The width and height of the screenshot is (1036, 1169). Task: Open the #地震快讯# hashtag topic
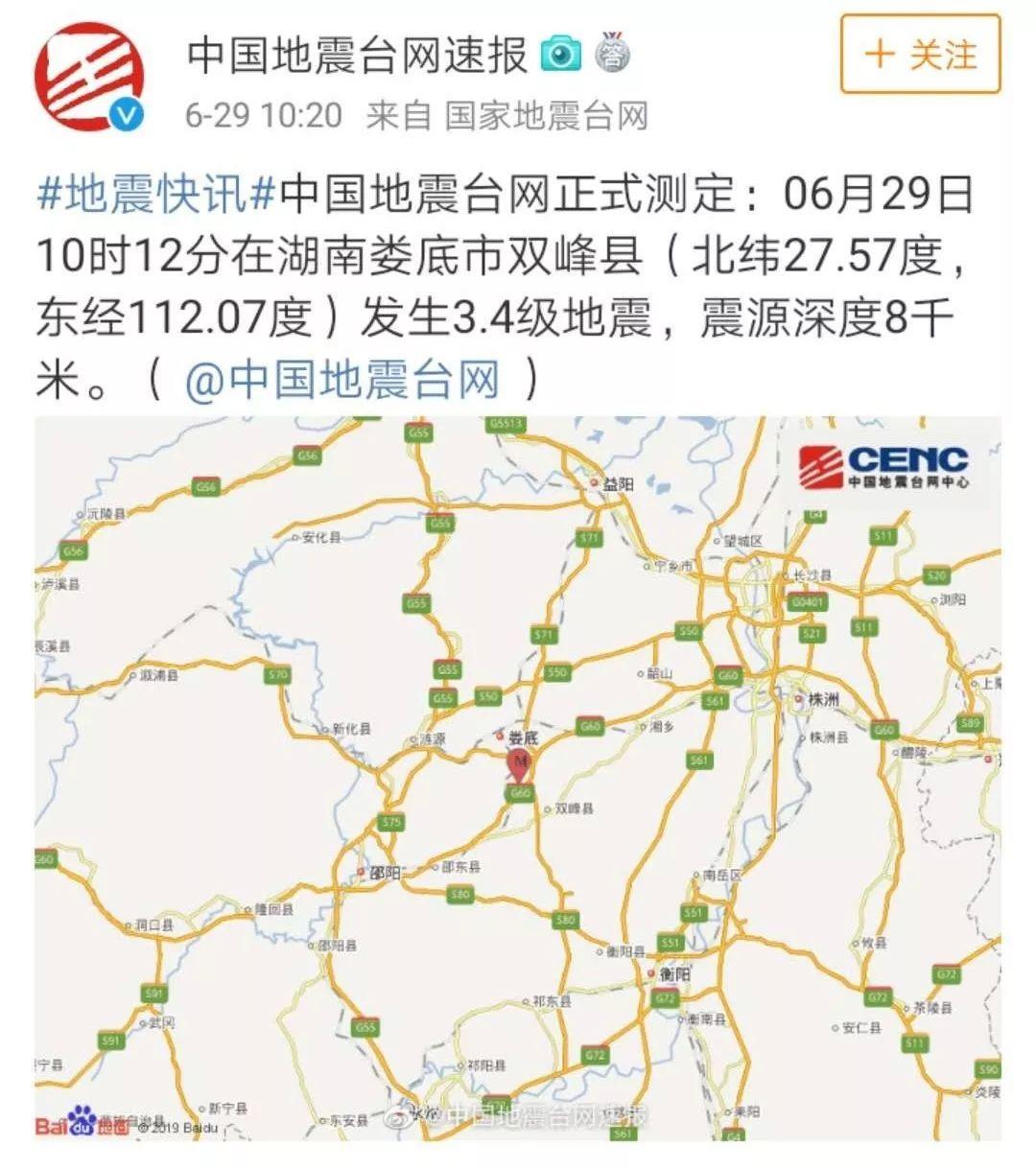coord(157,196)
